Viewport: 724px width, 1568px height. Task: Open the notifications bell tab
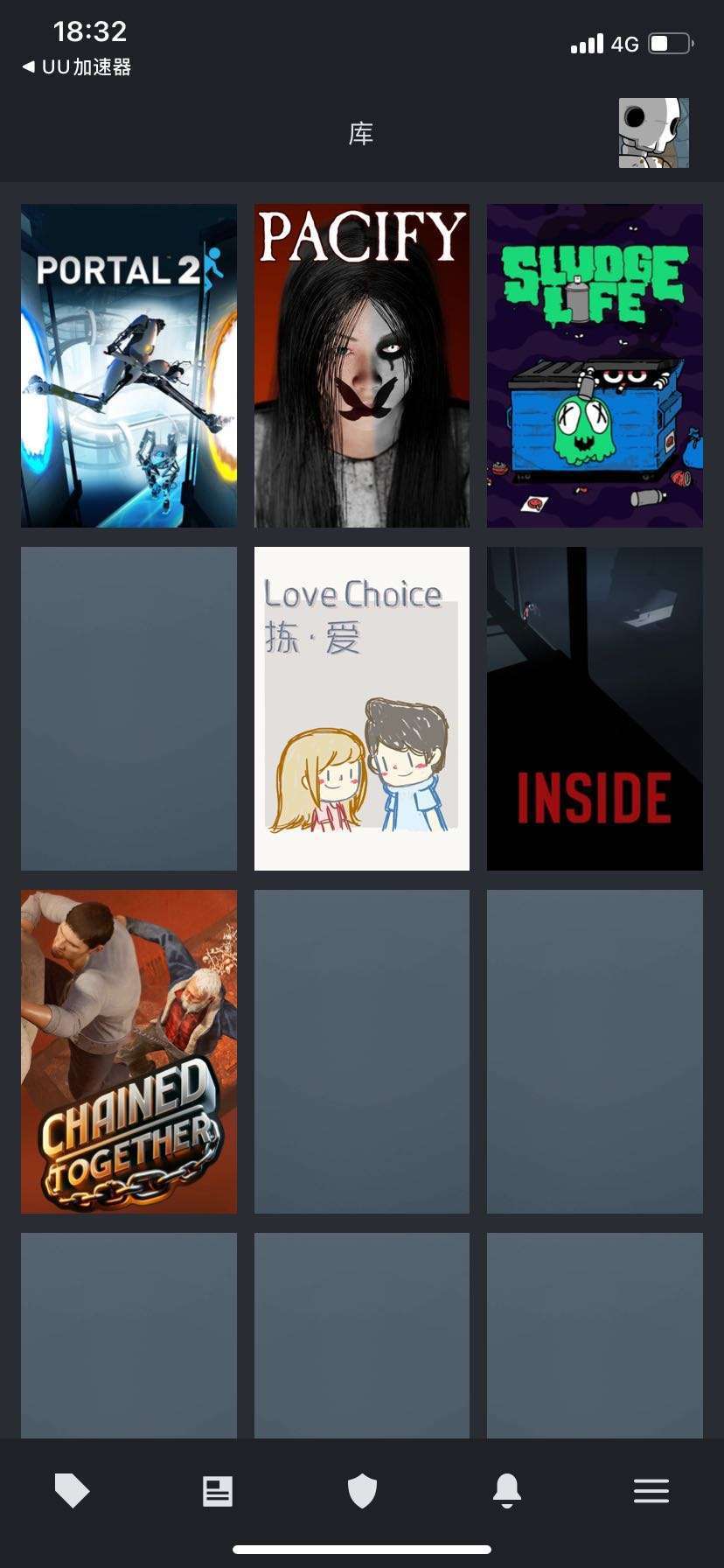[x=507, y=1490]
